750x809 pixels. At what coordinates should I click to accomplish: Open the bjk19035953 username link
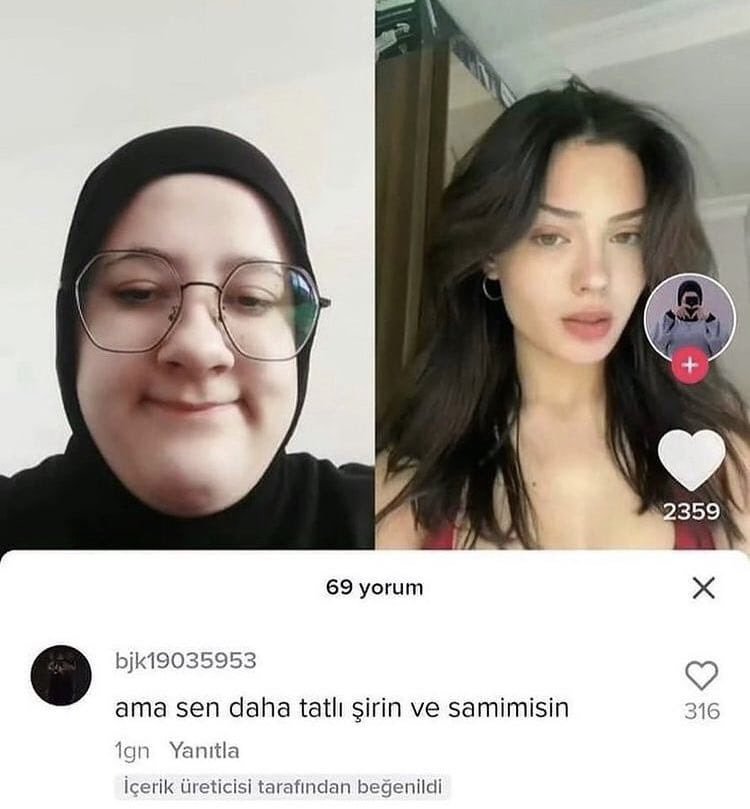click(185, 661)
